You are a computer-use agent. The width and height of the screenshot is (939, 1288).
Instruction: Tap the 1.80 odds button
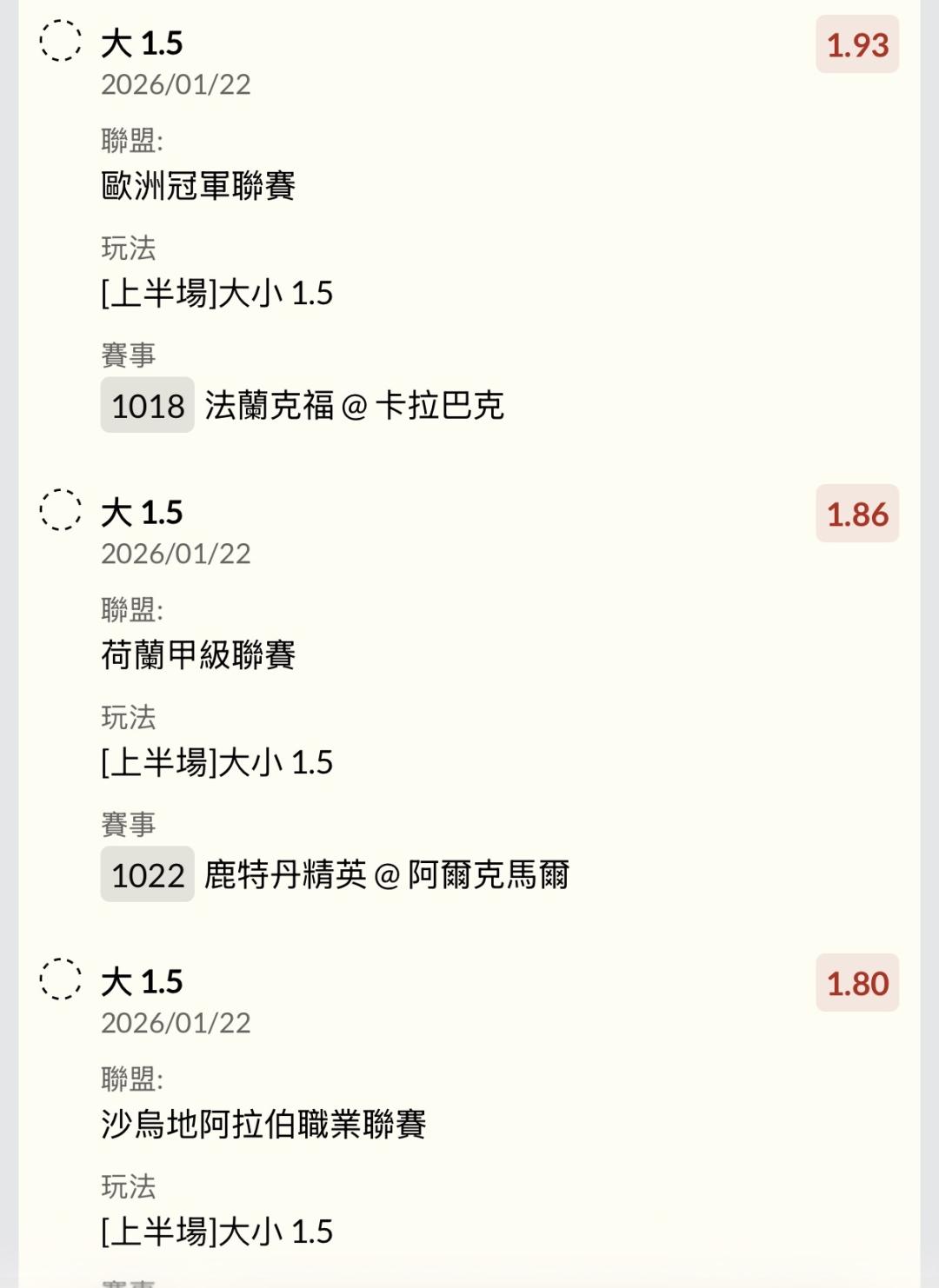pyautogui.click(x=856, y=983)
